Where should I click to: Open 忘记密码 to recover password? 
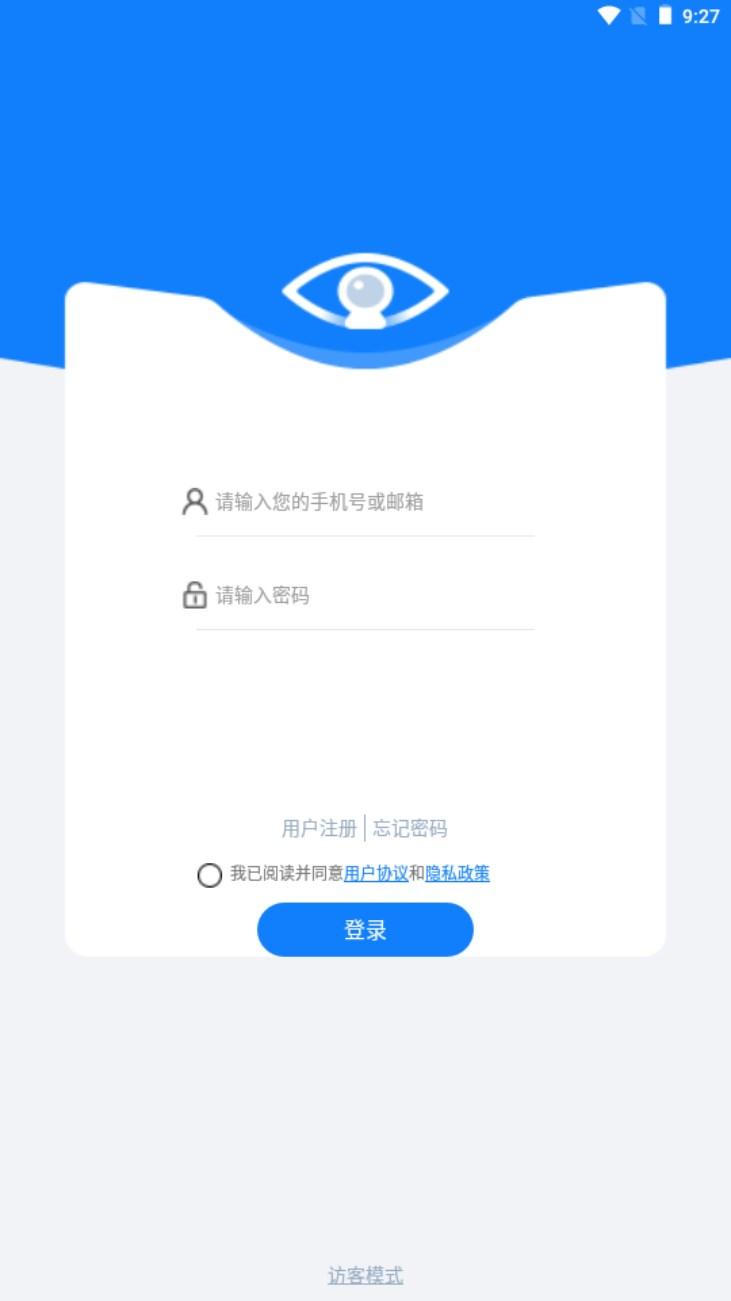(412, 828)
